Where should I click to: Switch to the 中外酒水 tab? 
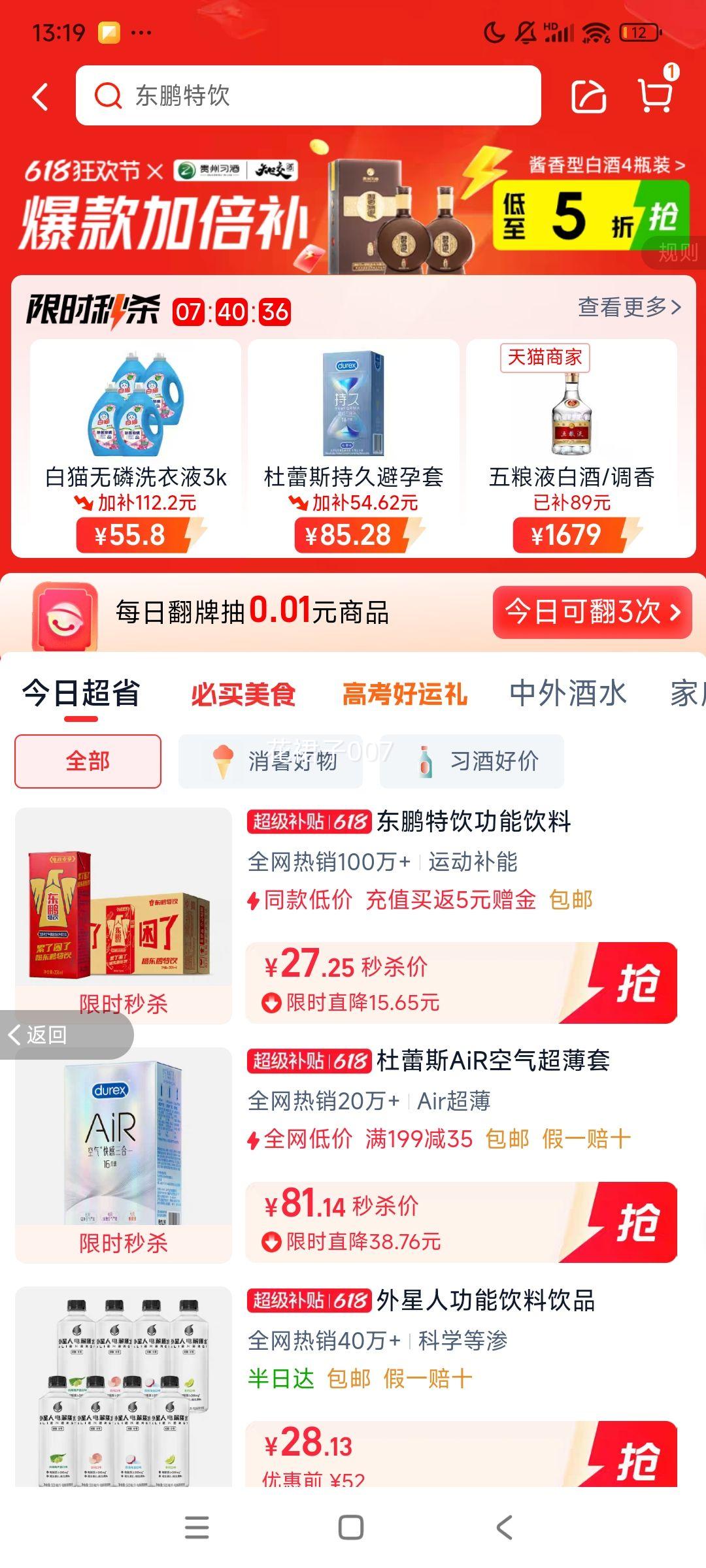[567, 694]
